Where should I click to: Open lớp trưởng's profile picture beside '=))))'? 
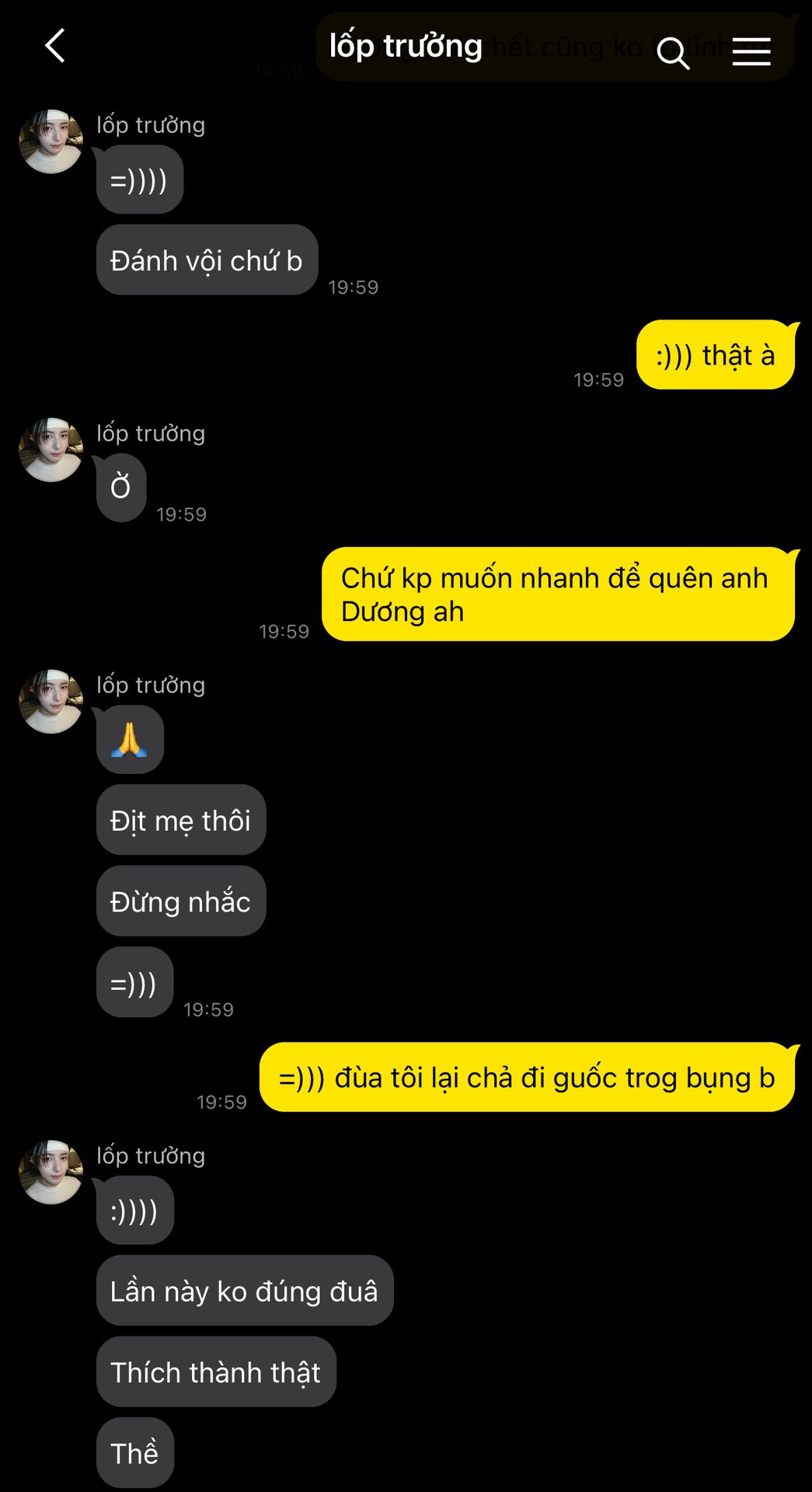pos(51,141)
